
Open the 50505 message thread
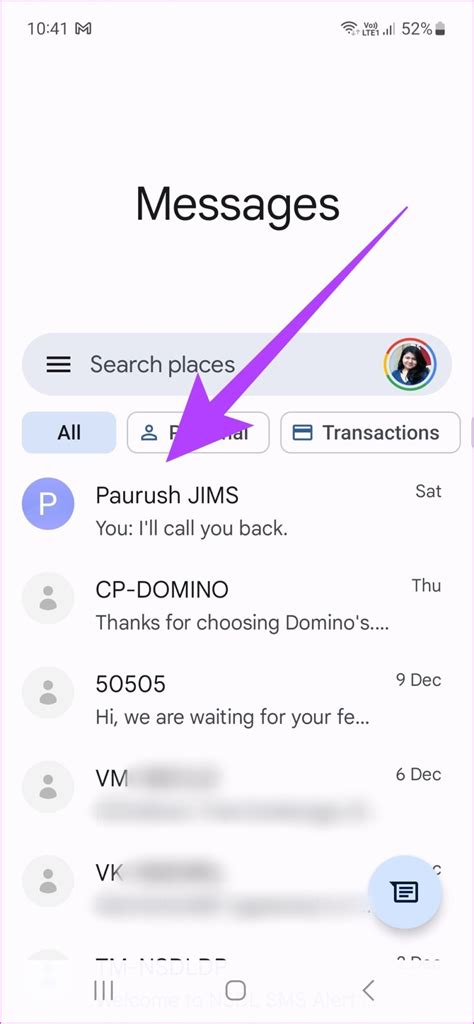237,700
